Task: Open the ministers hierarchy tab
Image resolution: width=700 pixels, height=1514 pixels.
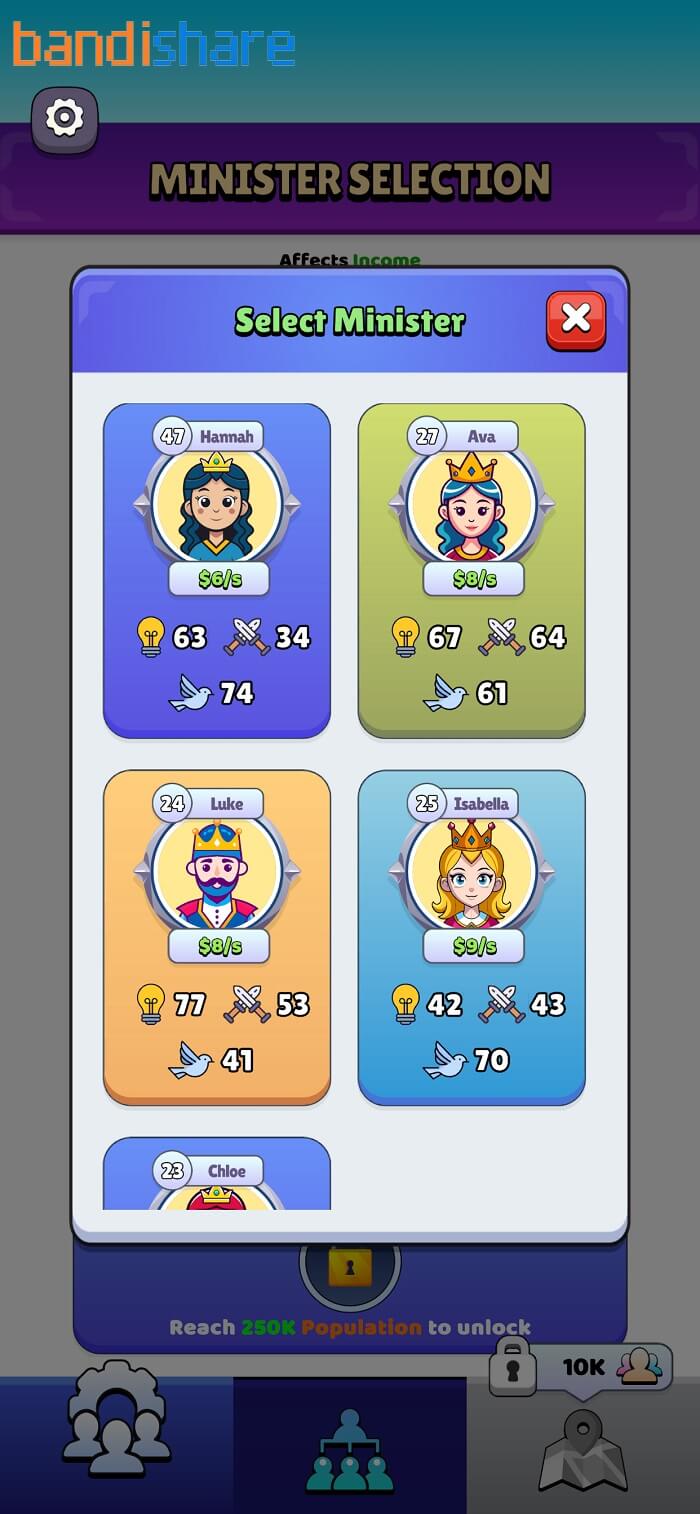Action: [350, 1446]
